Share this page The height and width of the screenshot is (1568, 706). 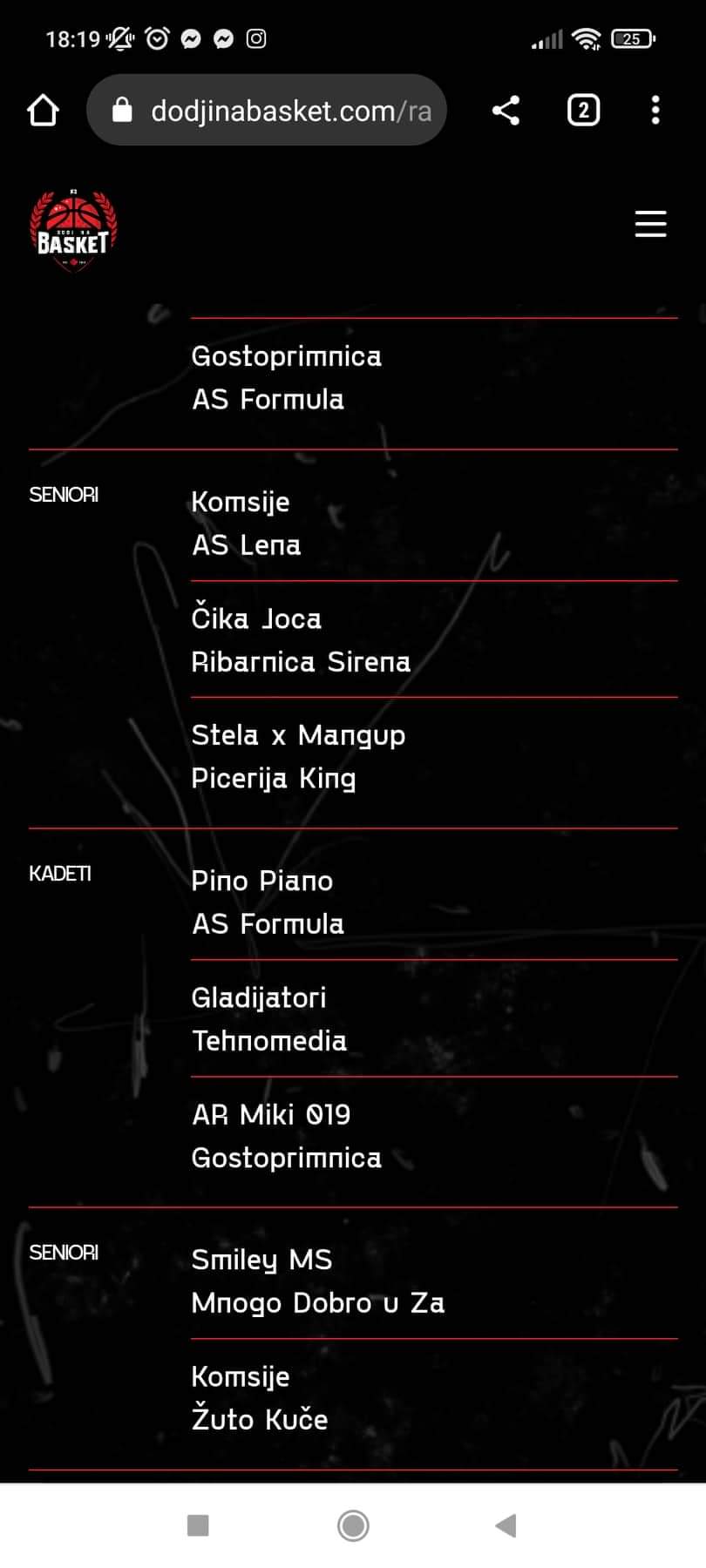(x=506, y=111)
